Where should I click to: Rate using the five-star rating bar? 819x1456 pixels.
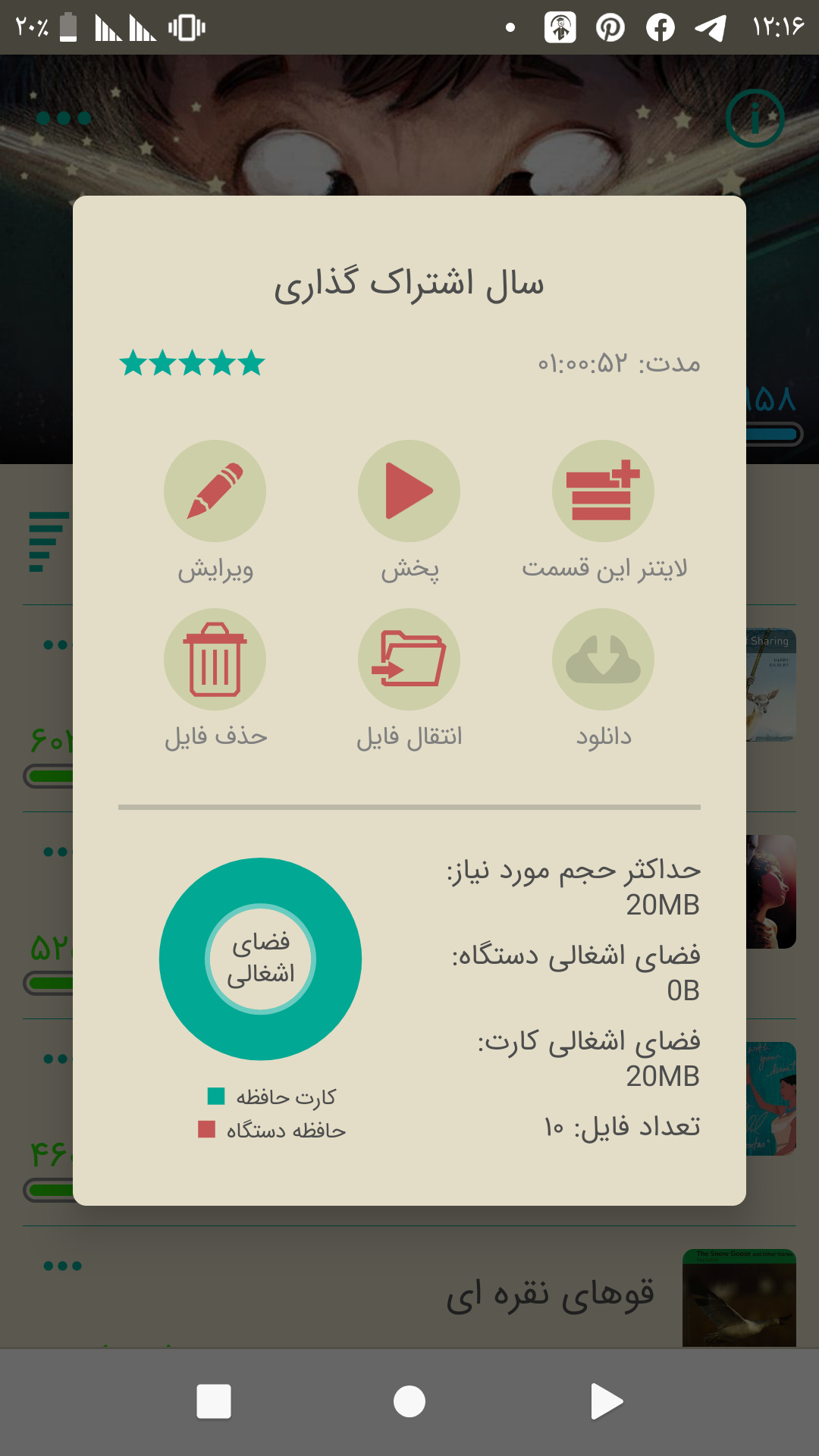(193, 363)
